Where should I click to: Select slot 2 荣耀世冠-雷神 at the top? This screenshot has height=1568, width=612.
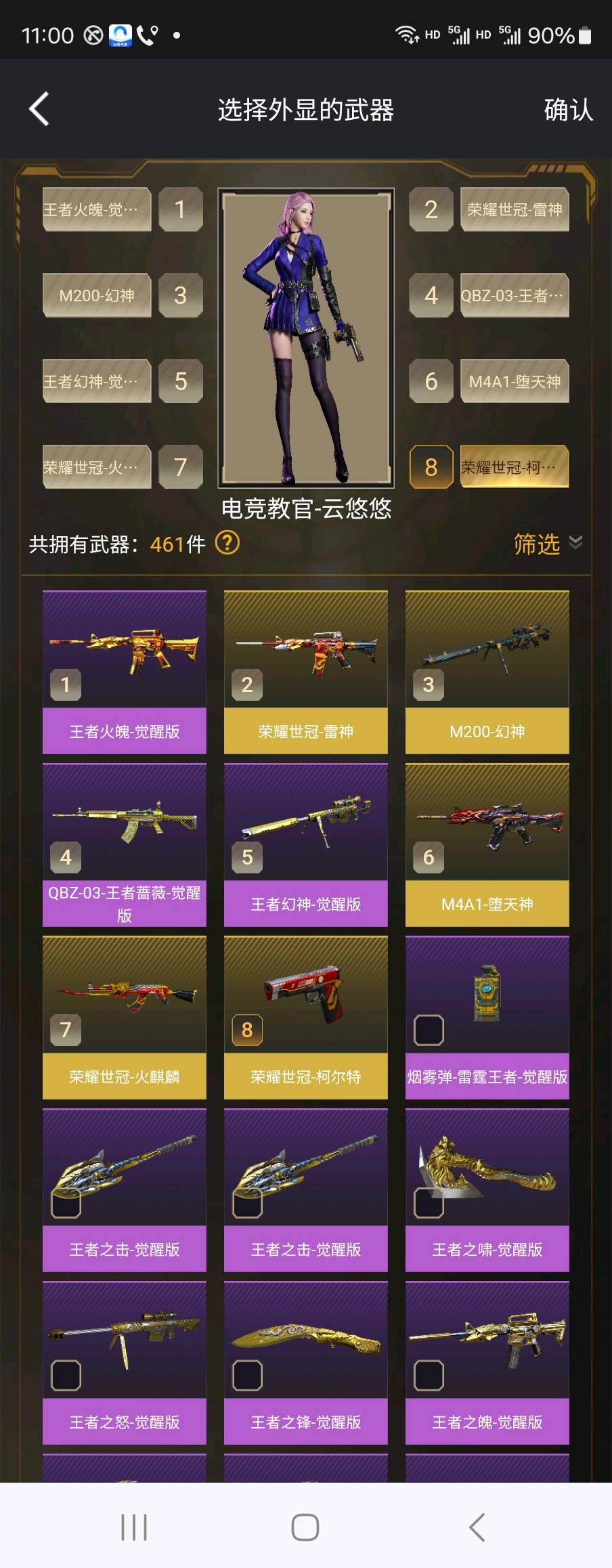tap(514, 210)
